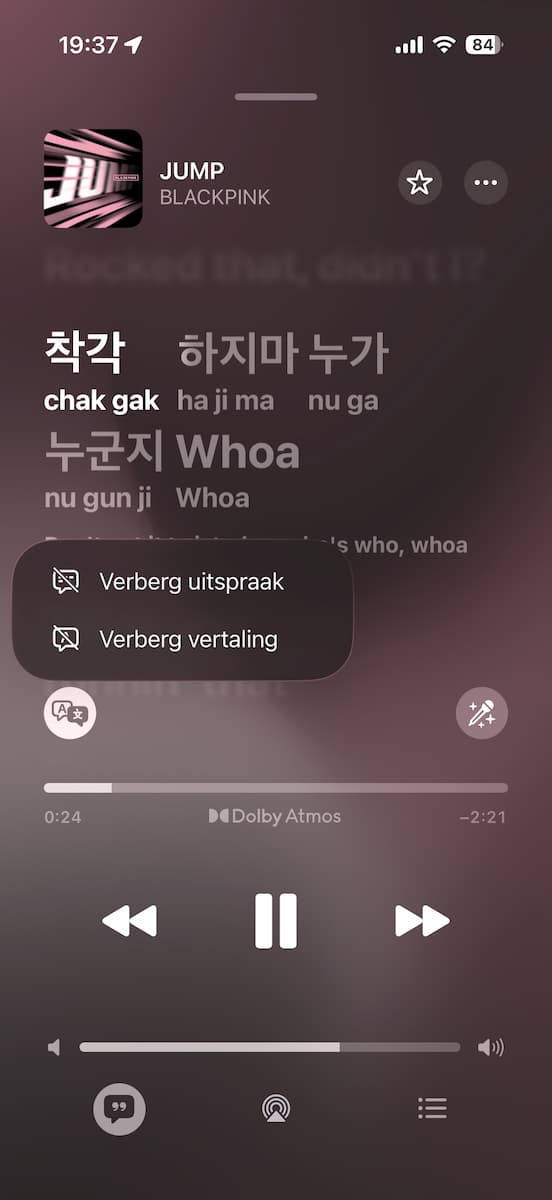The height and width of the screenshot is (1200, 552).
Task: Tap the lyric line 착각
Action: point(85,352)
